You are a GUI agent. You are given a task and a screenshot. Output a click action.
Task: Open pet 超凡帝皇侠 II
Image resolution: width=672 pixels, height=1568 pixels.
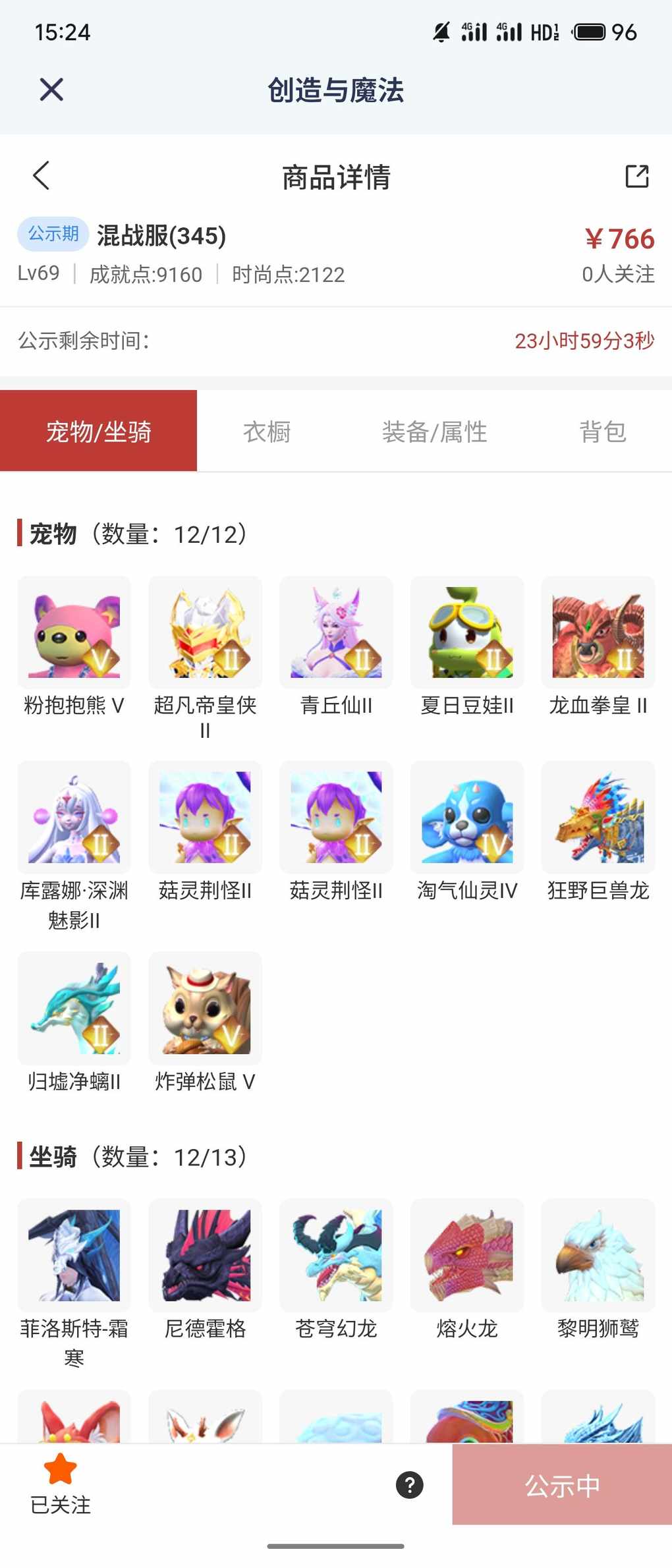(205, 632)
